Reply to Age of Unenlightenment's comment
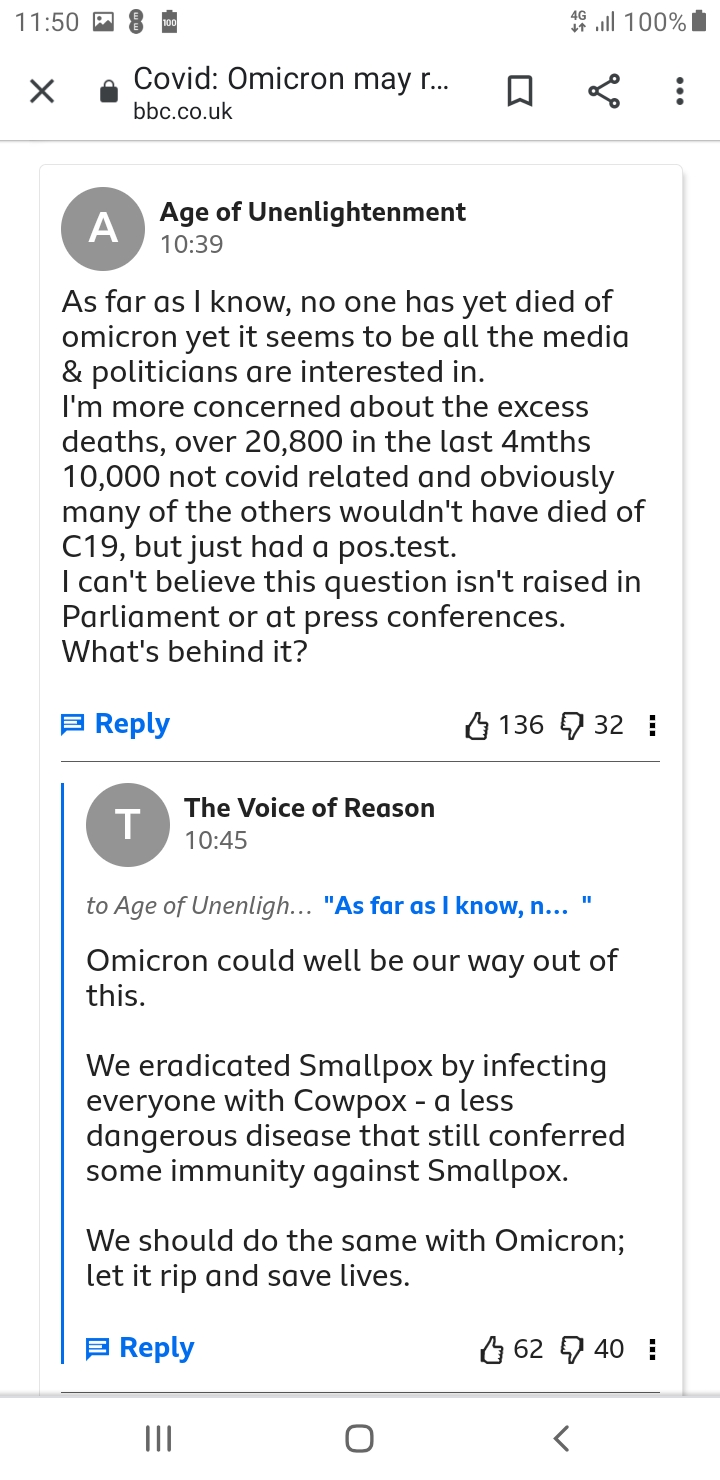Viewport: 720px width, 1480px height. pyautogui.click(x=116, y=724)
